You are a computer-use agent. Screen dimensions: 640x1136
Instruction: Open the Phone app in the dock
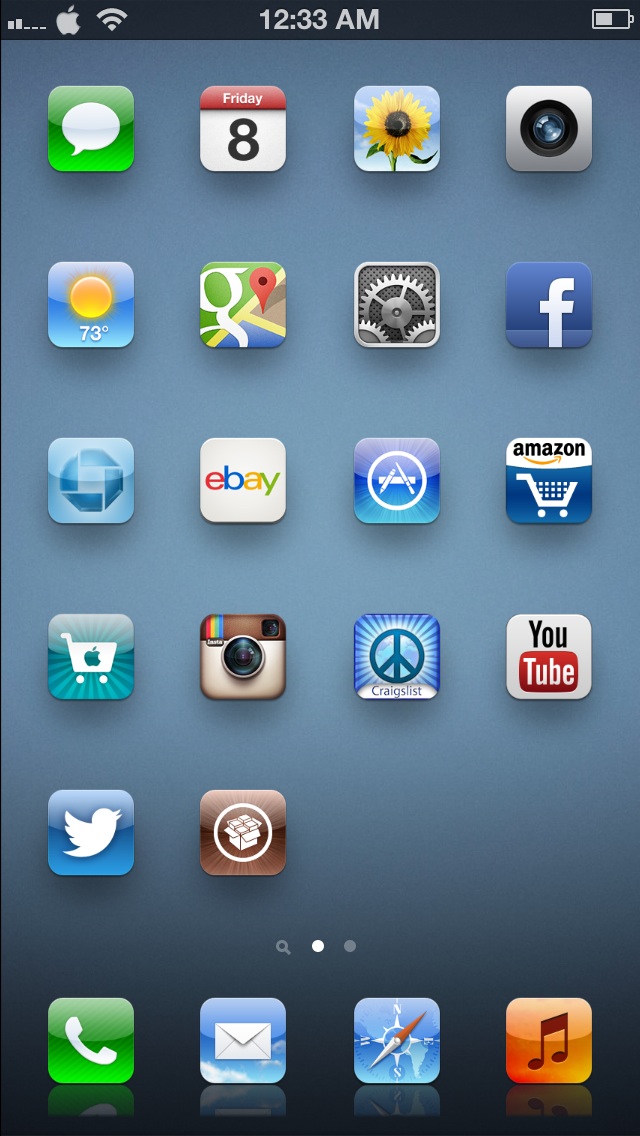pos(91,1041)
